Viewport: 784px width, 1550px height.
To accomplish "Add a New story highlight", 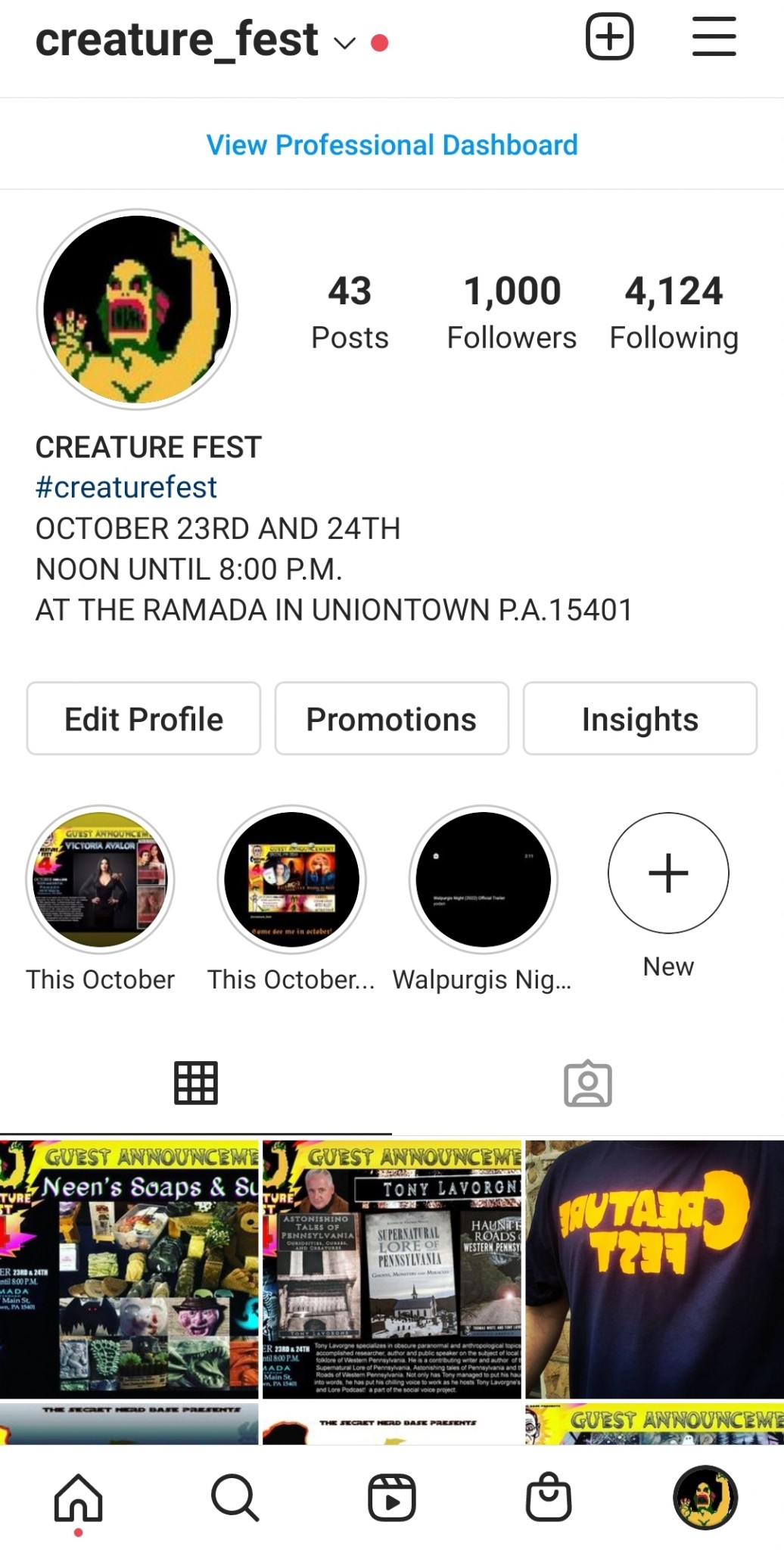I will (668, 873).
